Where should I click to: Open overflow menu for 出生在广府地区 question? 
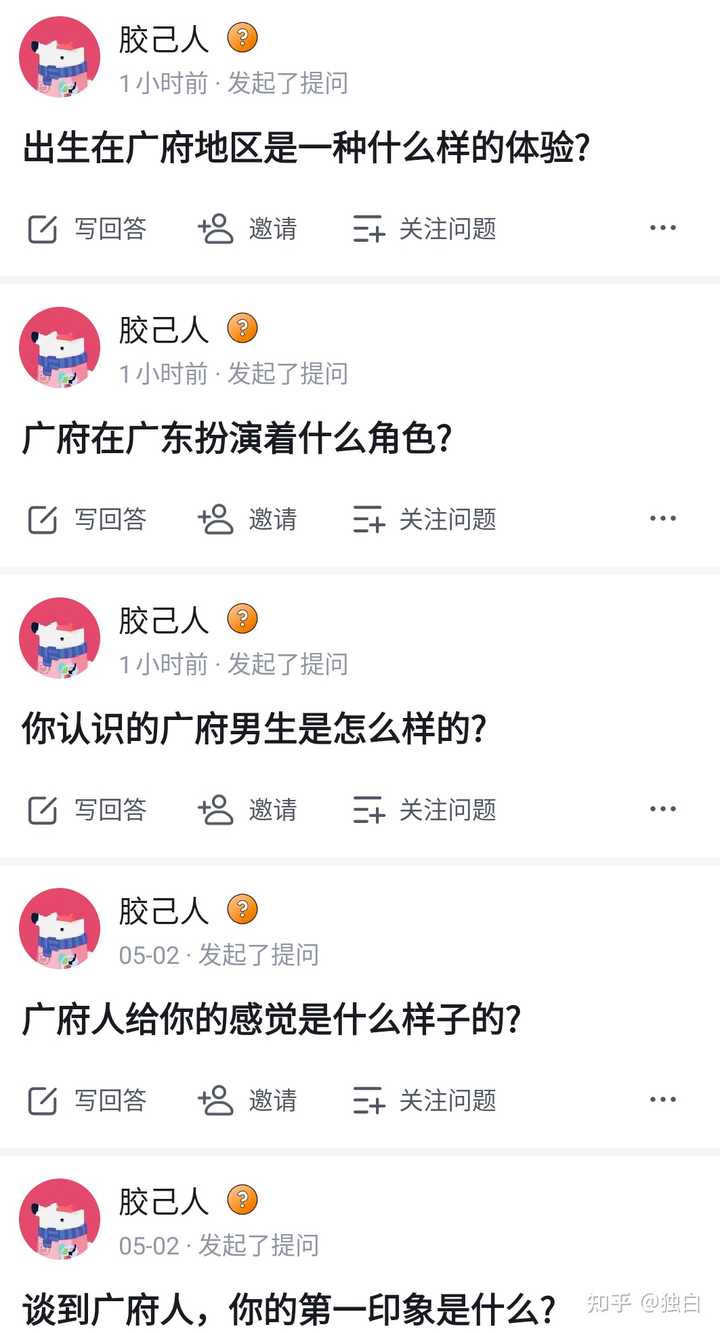tap(662, 228)
